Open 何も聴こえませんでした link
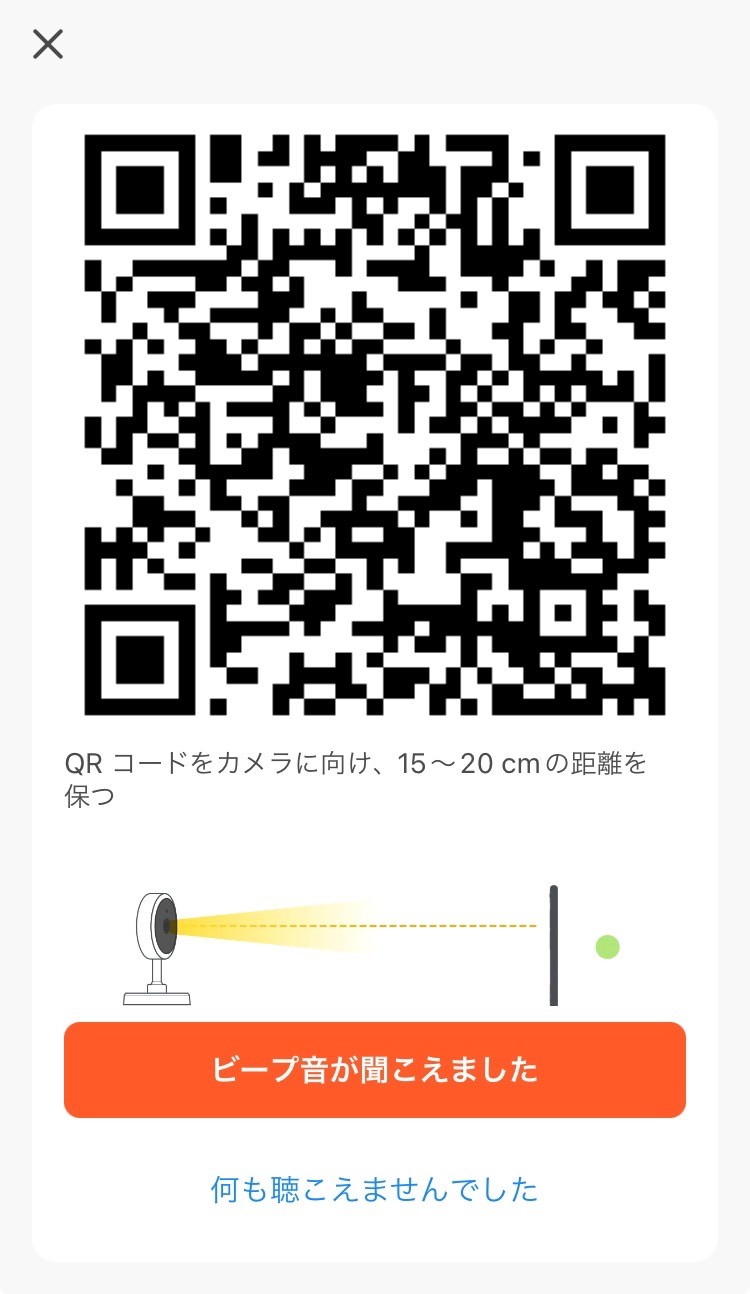750x1294 pixels. pos(374,1189)
